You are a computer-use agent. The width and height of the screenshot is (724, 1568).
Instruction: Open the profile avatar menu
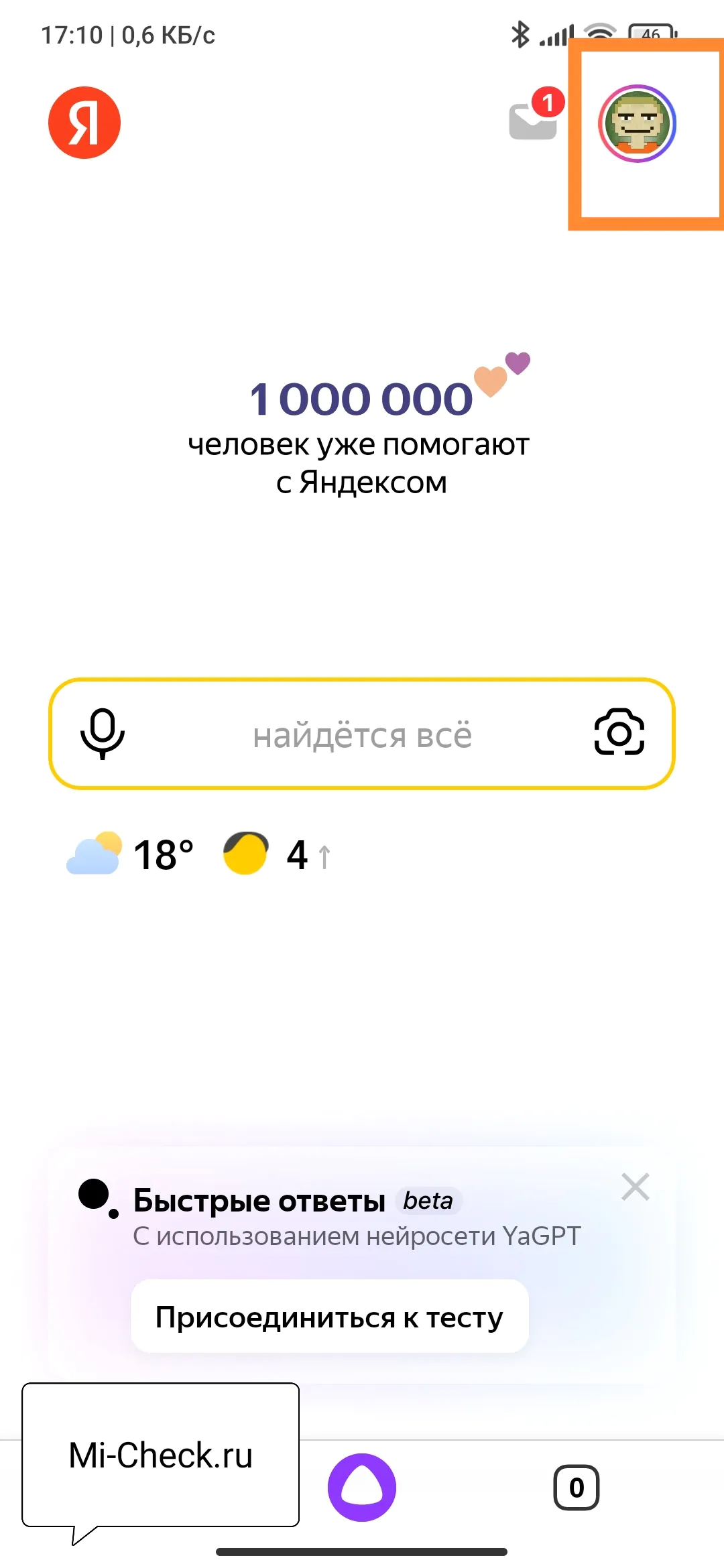(x=637, y=124)
